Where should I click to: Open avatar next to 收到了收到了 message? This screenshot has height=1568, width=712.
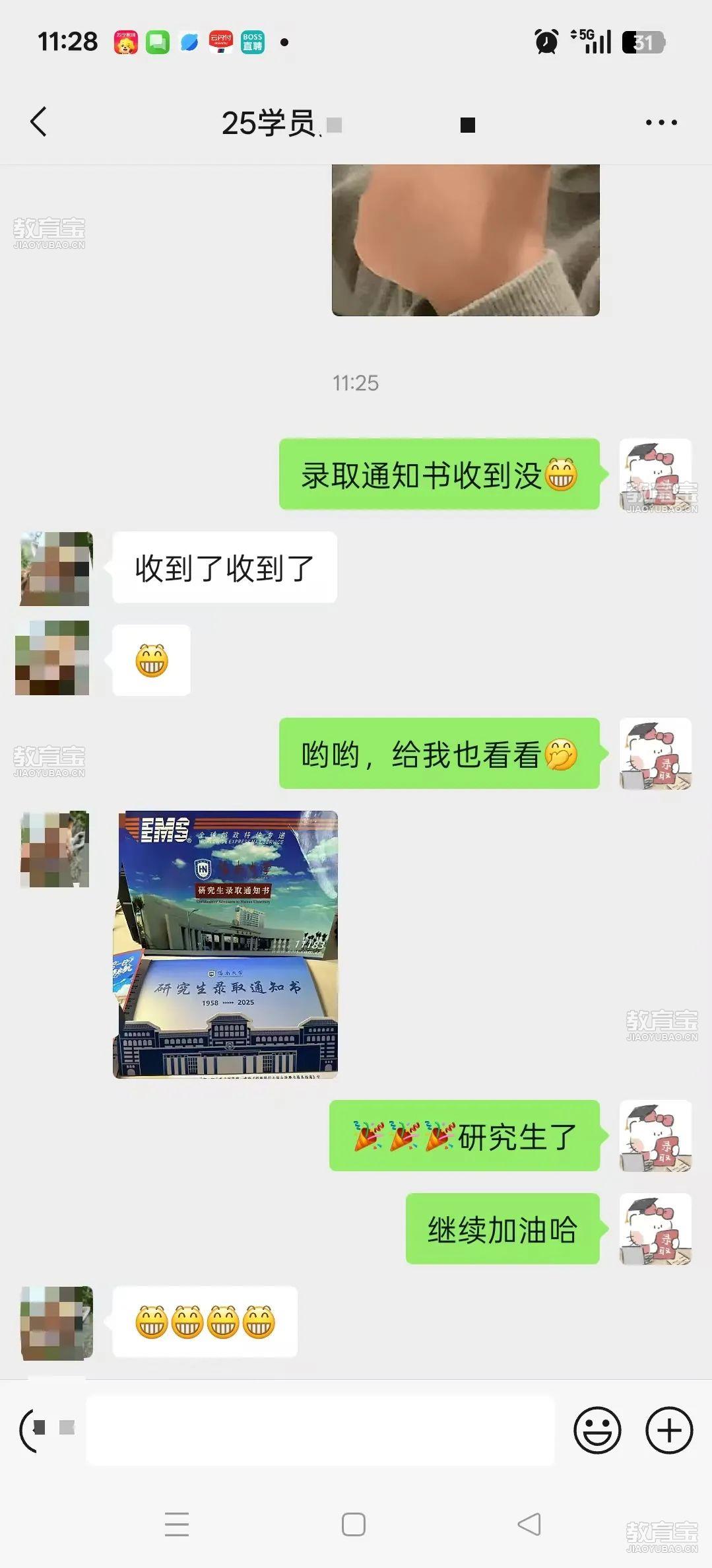coord(55,568)
